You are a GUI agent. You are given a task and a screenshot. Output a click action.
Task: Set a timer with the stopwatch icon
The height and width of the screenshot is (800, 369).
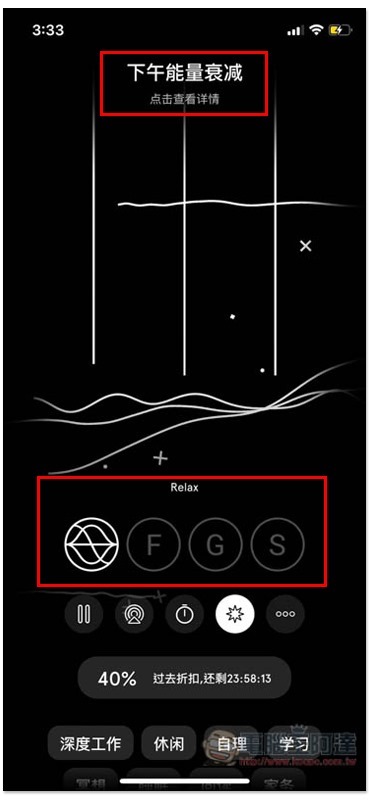pyautogui.click(x=184, y=614)
